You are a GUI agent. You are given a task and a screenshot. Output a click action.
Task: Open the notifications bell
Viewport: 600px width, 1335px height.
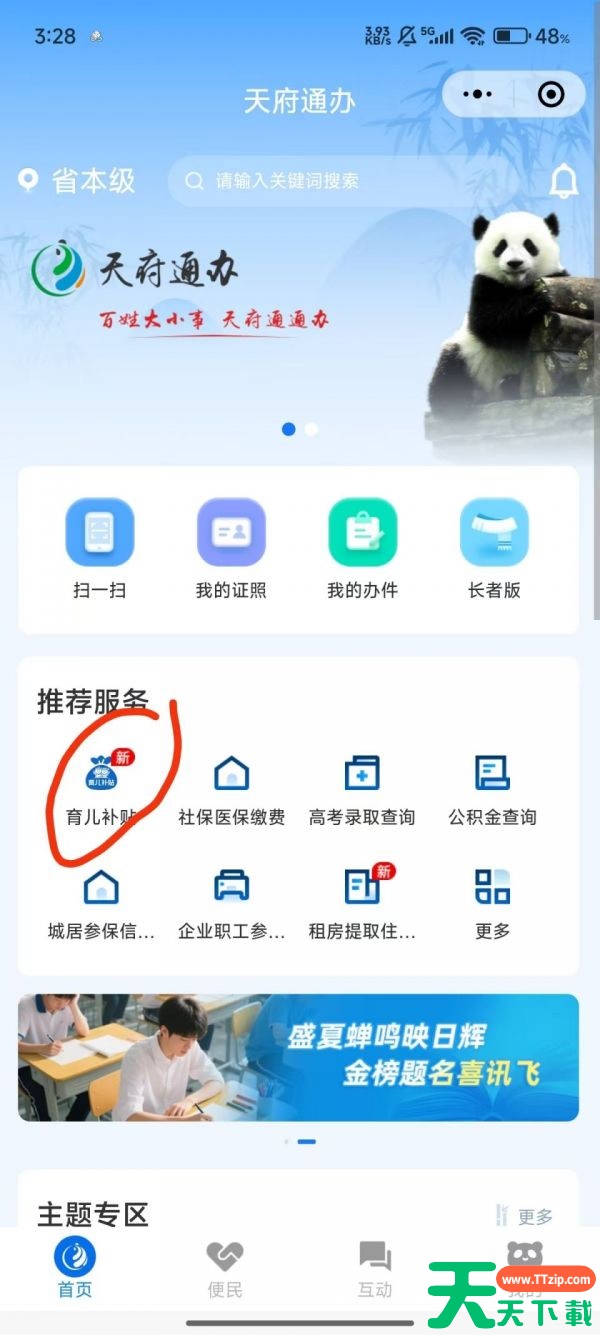pyautogui.click(x=564, y=182)
